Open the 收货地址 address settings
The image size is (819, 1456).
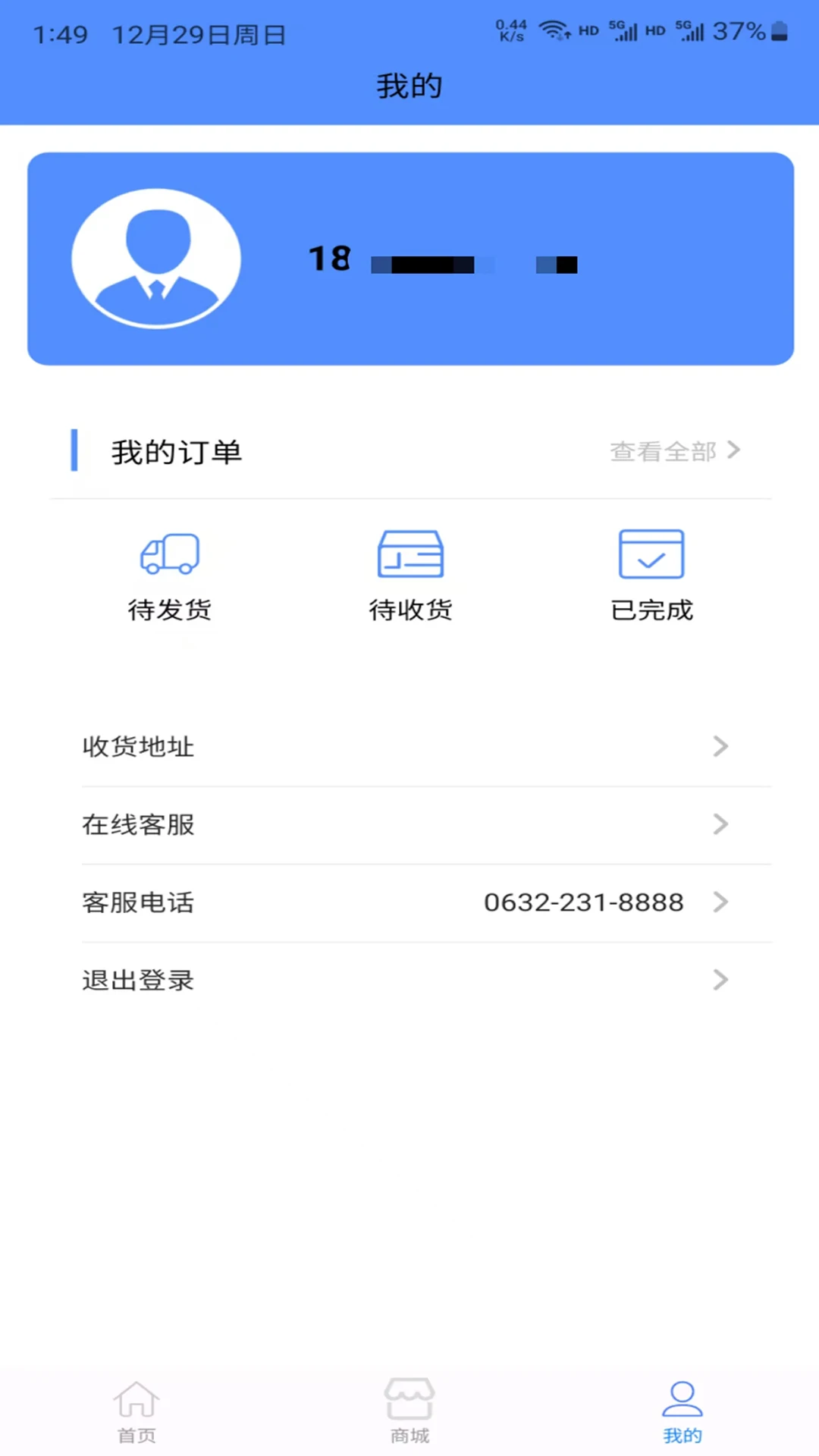[x=138, y=747]
